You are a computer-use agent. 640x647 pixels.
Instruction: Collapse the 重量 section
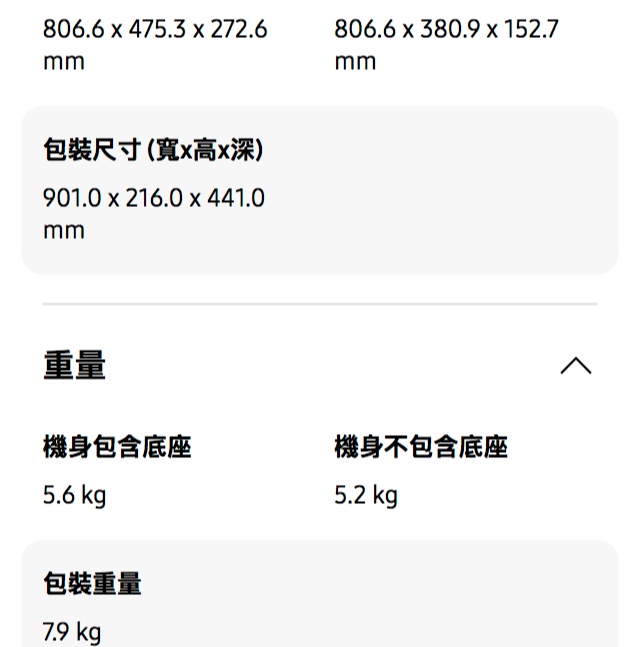[x=575, y=366]
